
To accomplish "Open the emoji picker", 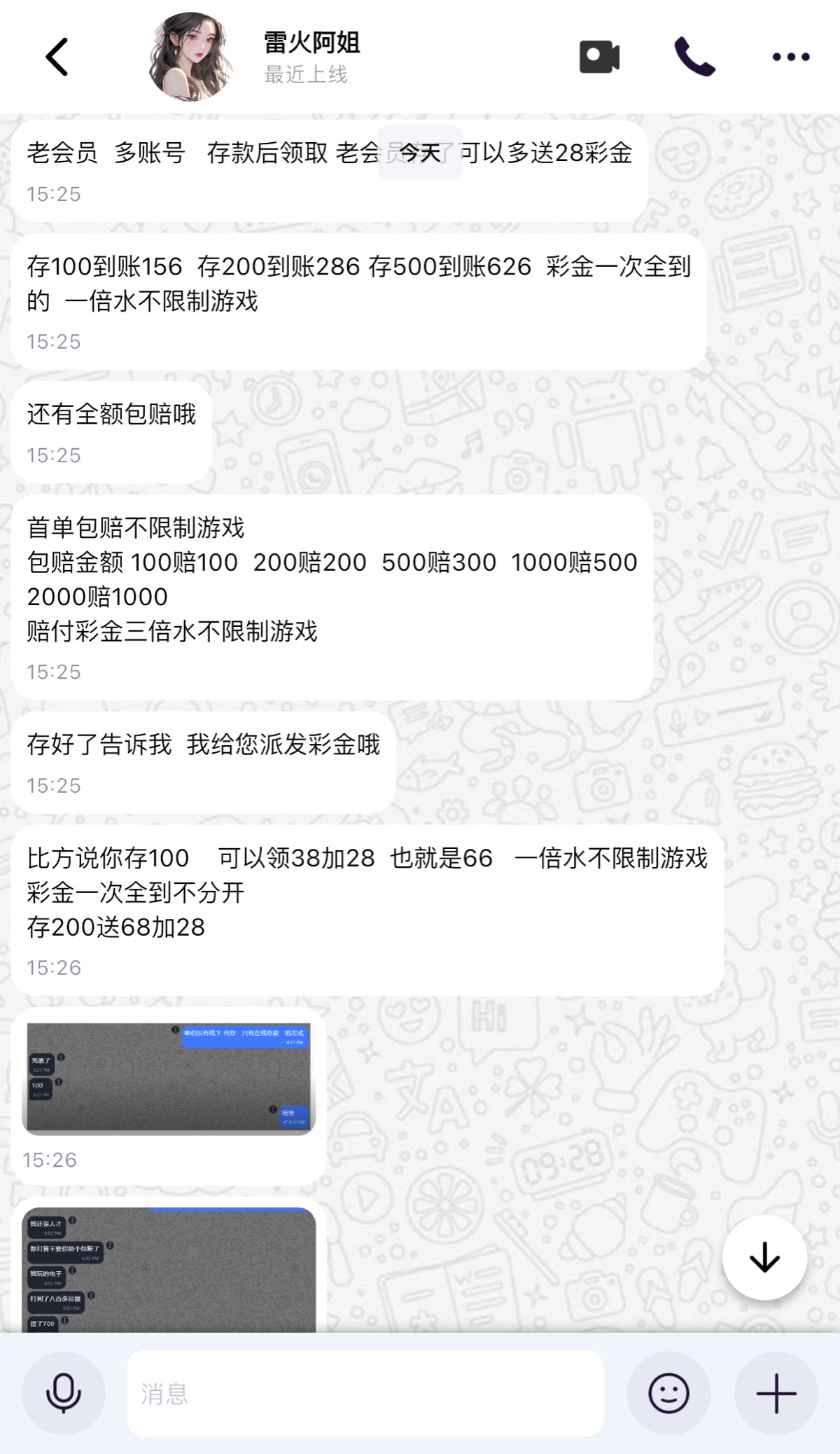I will point(668,1393).
